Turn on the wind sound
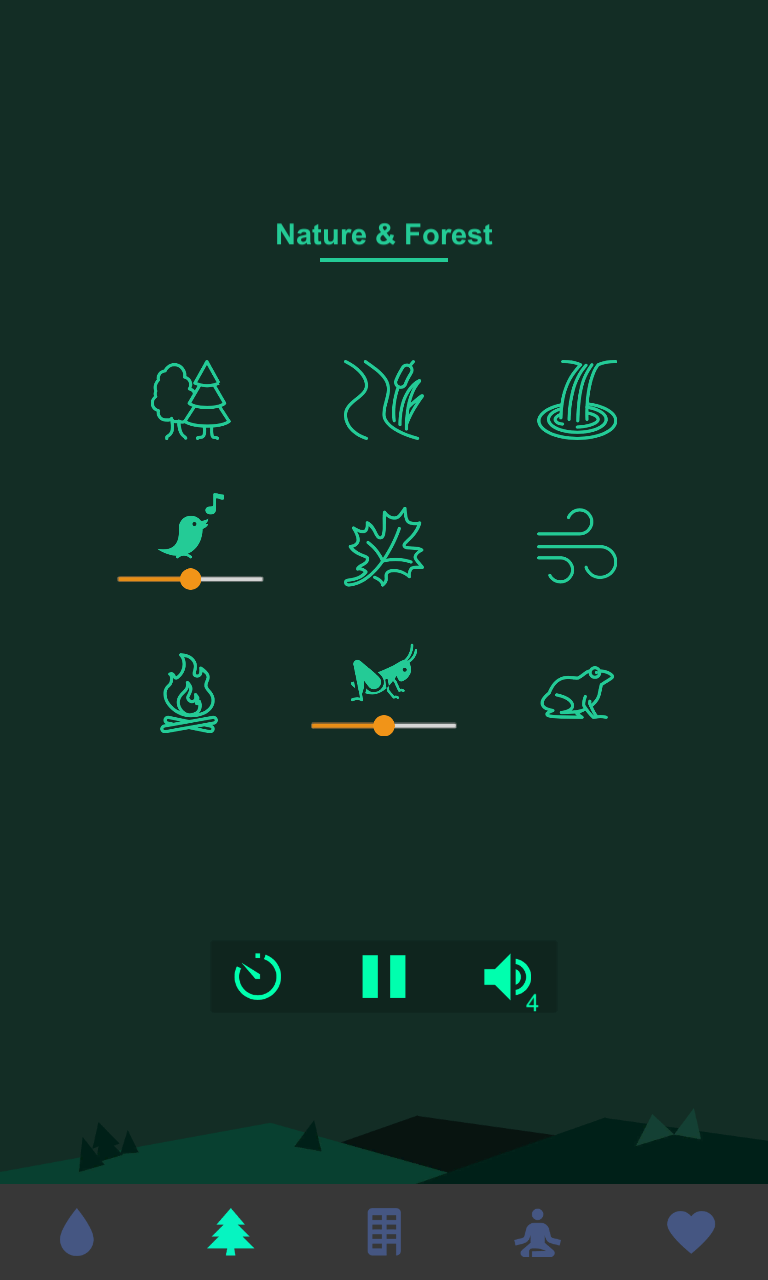This screenshot has width=768, height=1280. (x=577, y=546)
